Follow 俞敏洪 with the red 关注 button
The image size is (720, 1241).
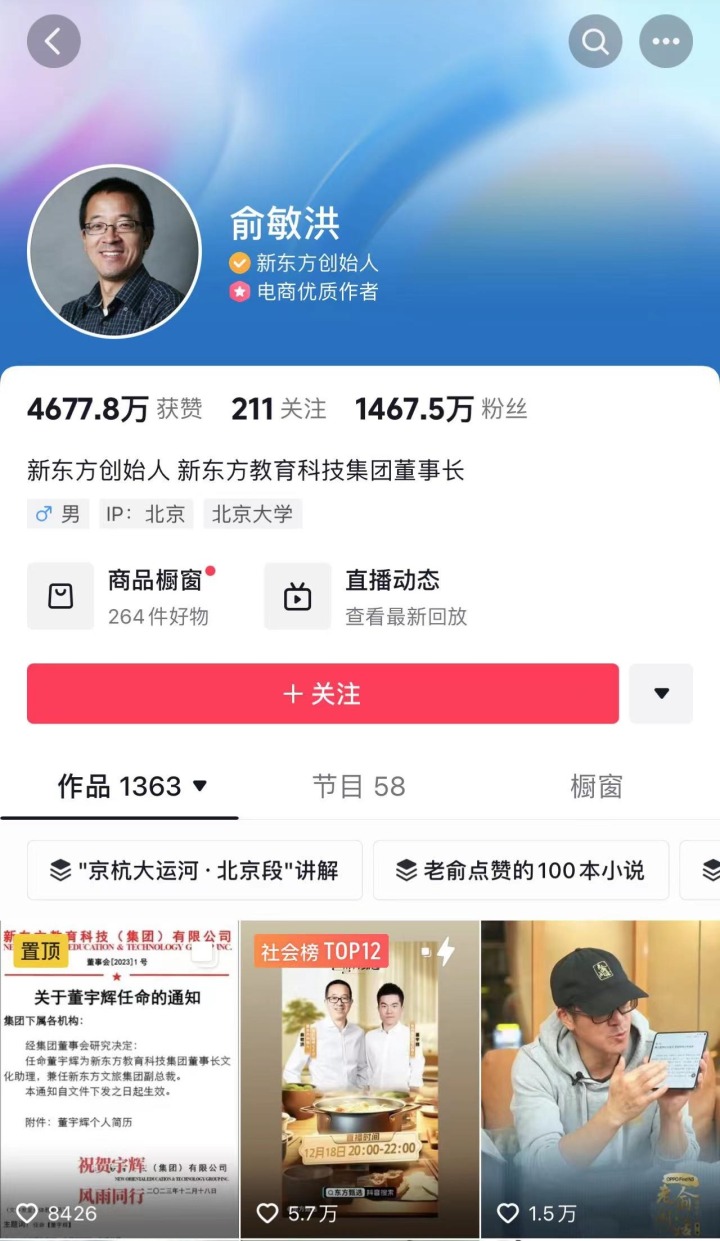pyautogui.click(x=323, y=694)
